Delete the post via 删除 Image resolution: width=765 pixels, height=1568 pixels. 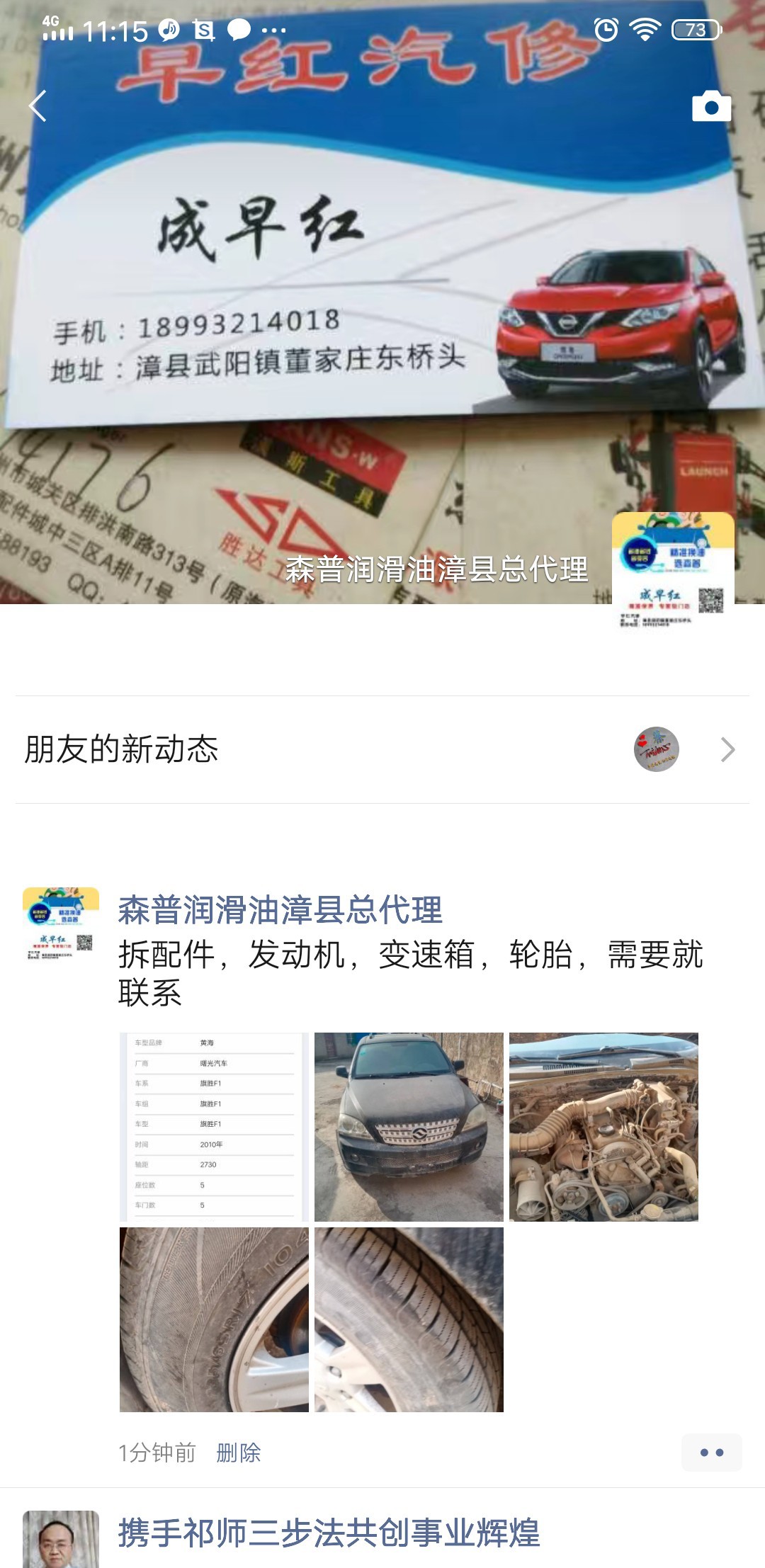238,1453
